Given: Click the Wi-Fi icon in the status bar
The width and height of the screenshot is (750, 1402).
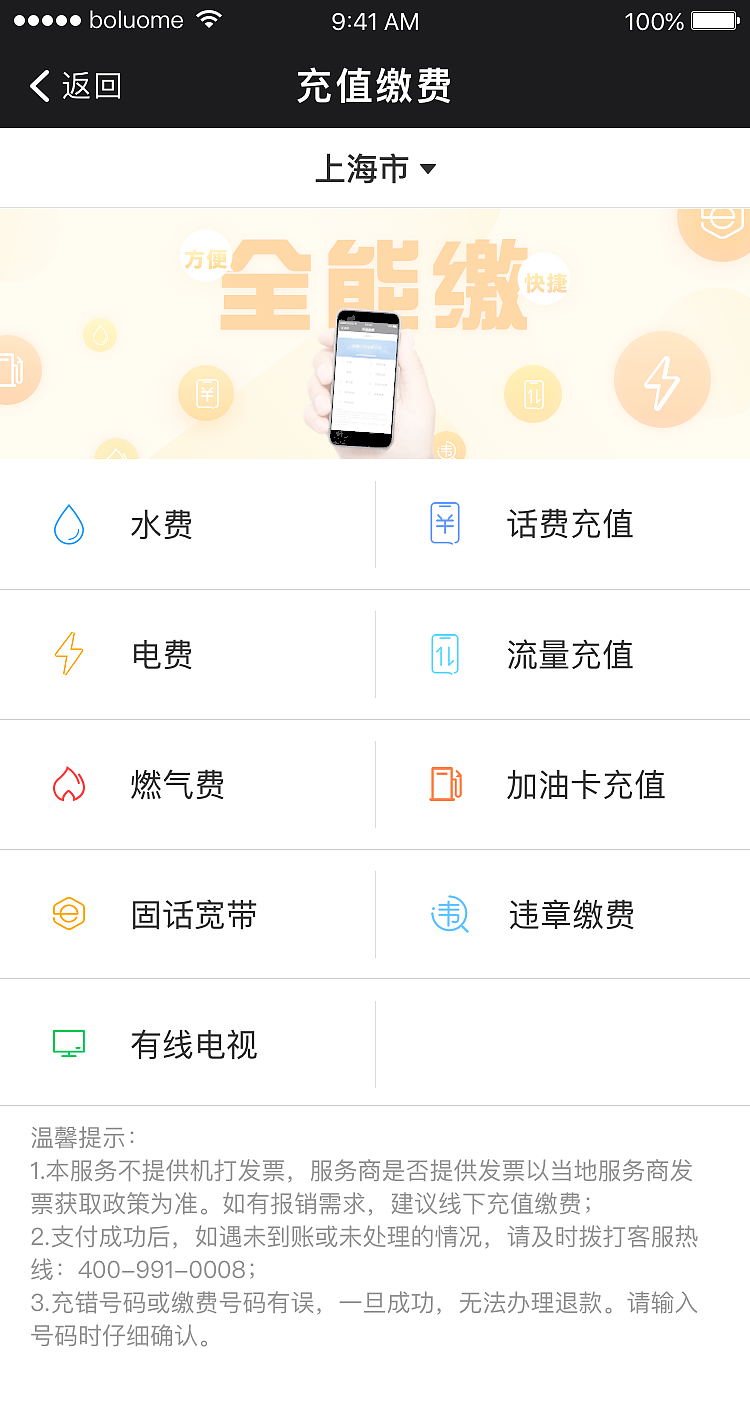Looking at the screenshot, I should [208, 18].
